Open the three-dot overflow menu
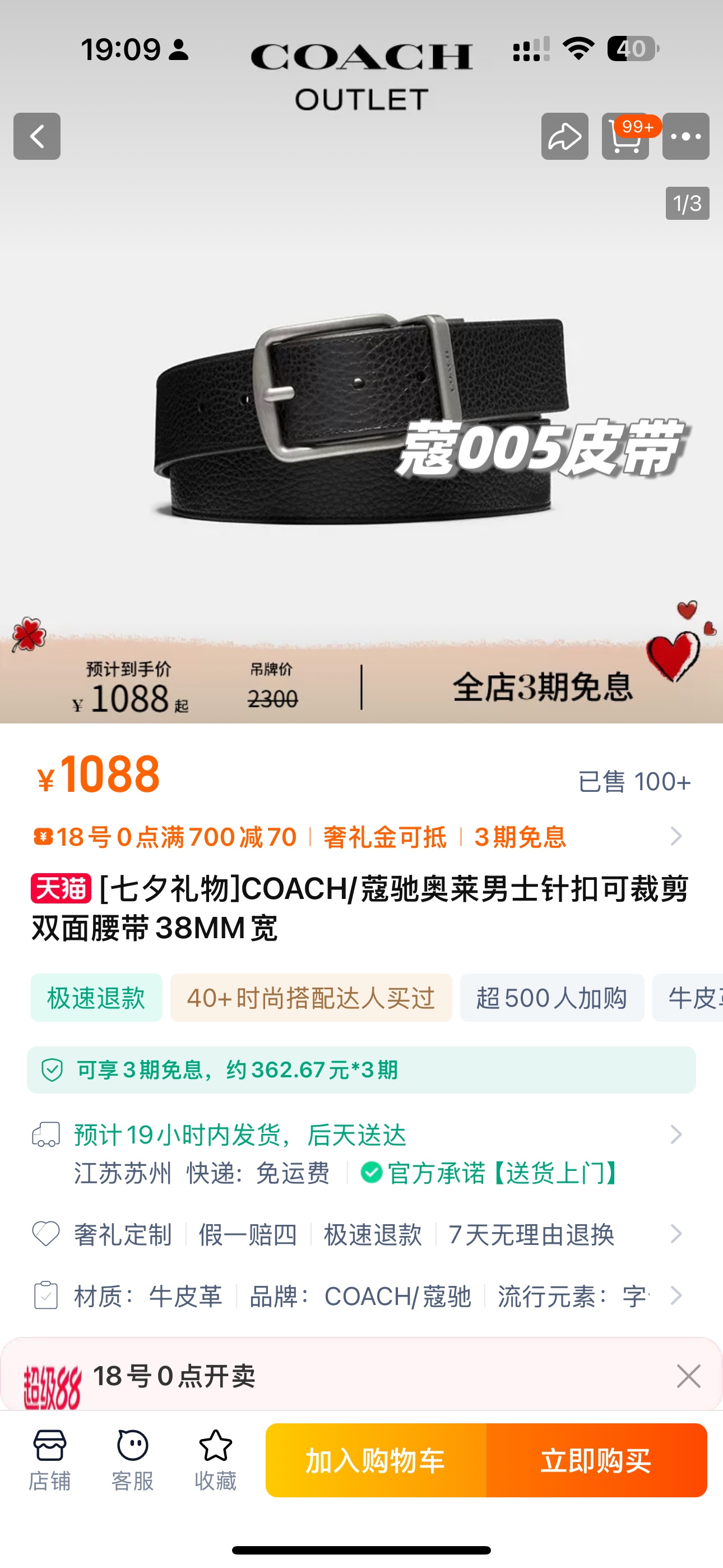 [x=685, y=136]
